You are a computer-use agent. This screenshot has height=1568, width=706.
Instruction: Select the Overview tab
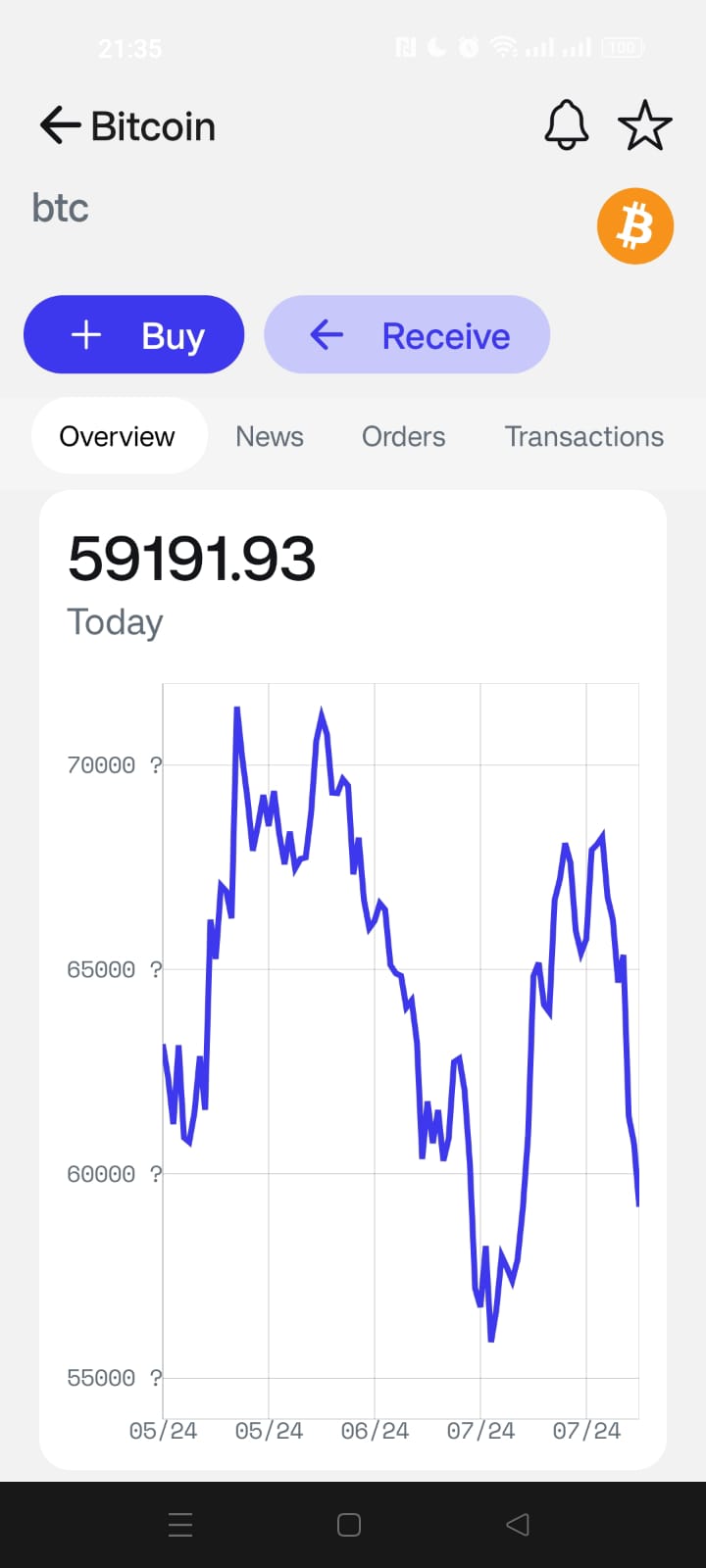coord(118,436)
